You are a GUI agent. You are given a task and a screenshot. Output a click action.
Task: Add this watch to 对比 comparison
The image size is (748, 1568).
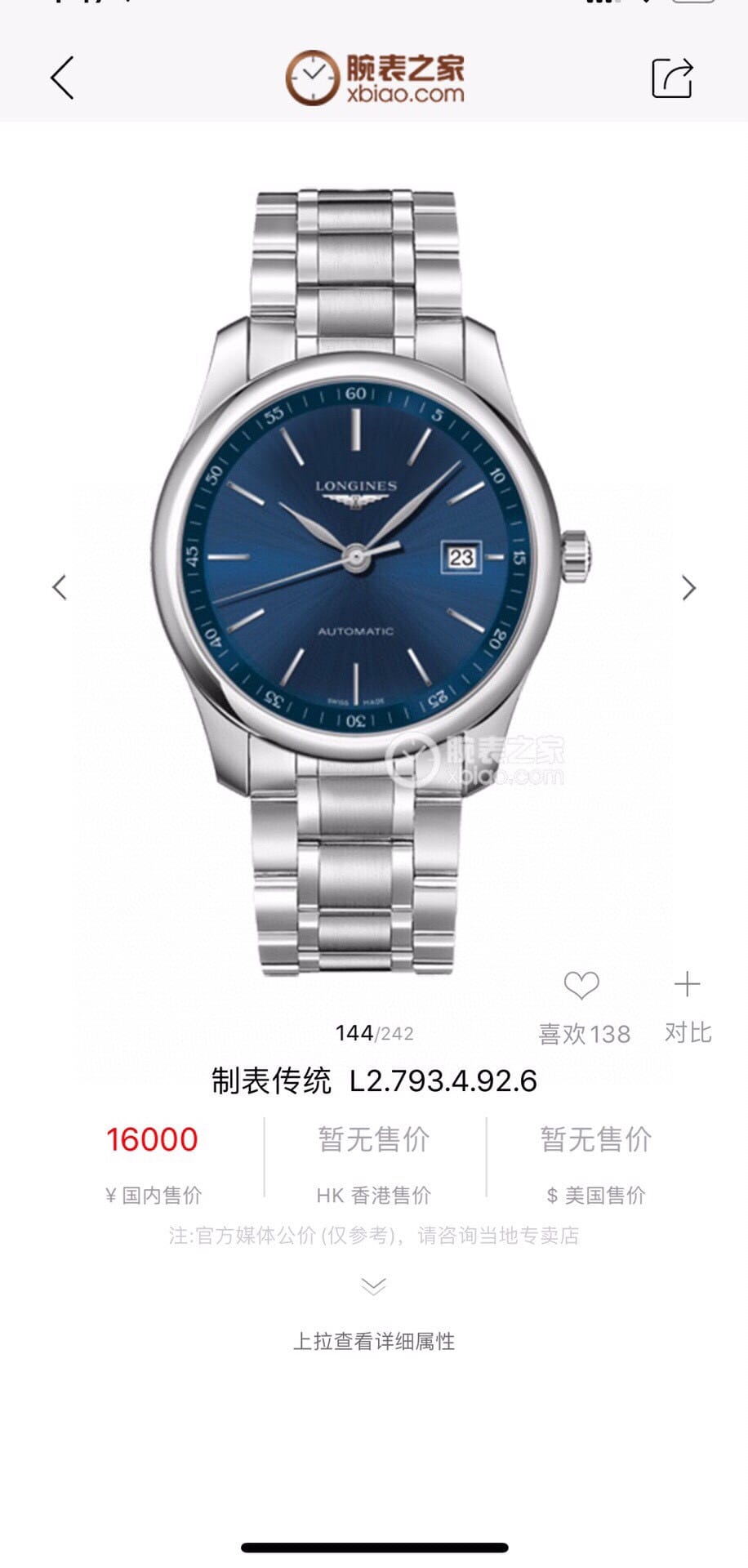[688, 985]
